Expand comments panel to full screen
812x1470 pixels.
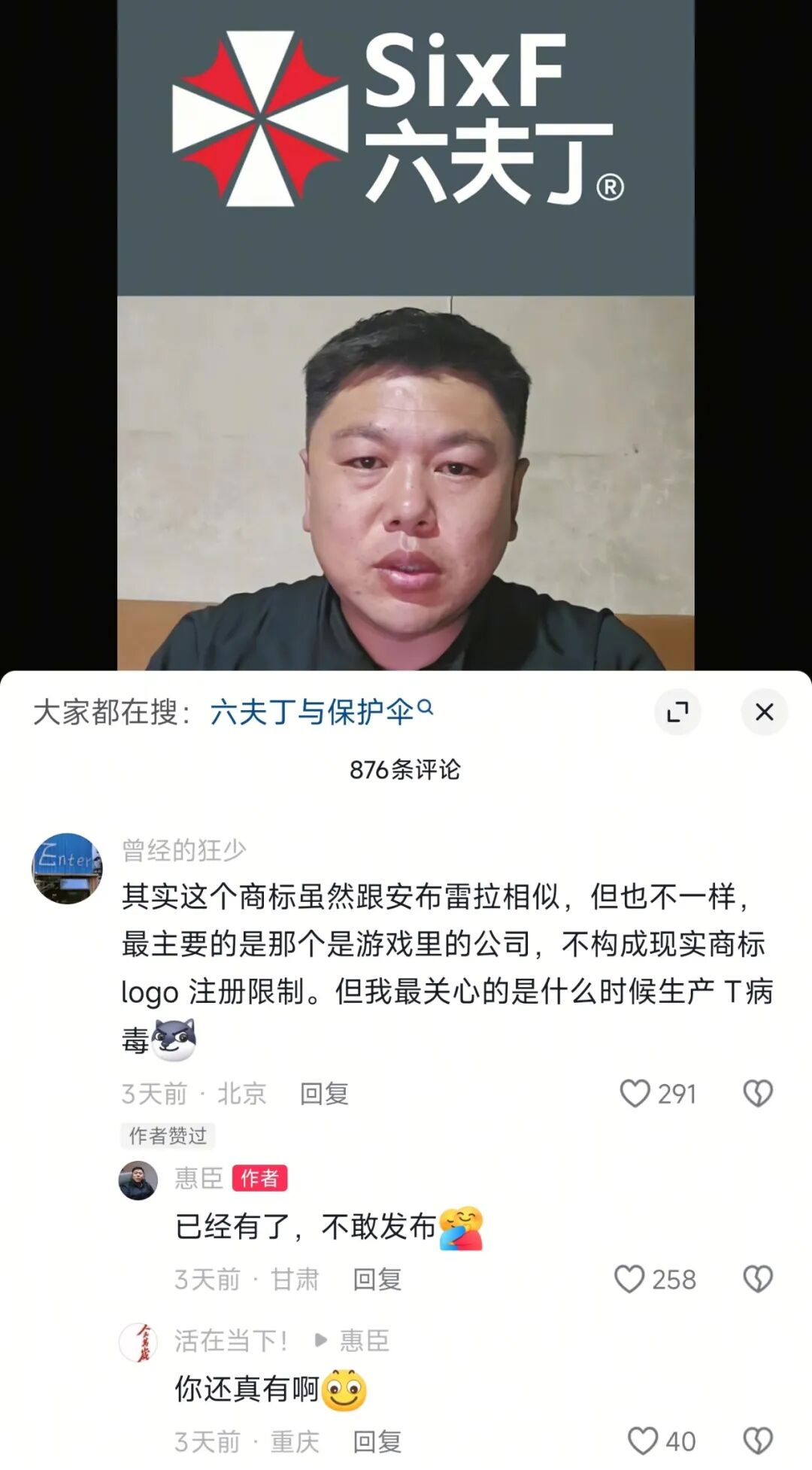coord(677,712)
